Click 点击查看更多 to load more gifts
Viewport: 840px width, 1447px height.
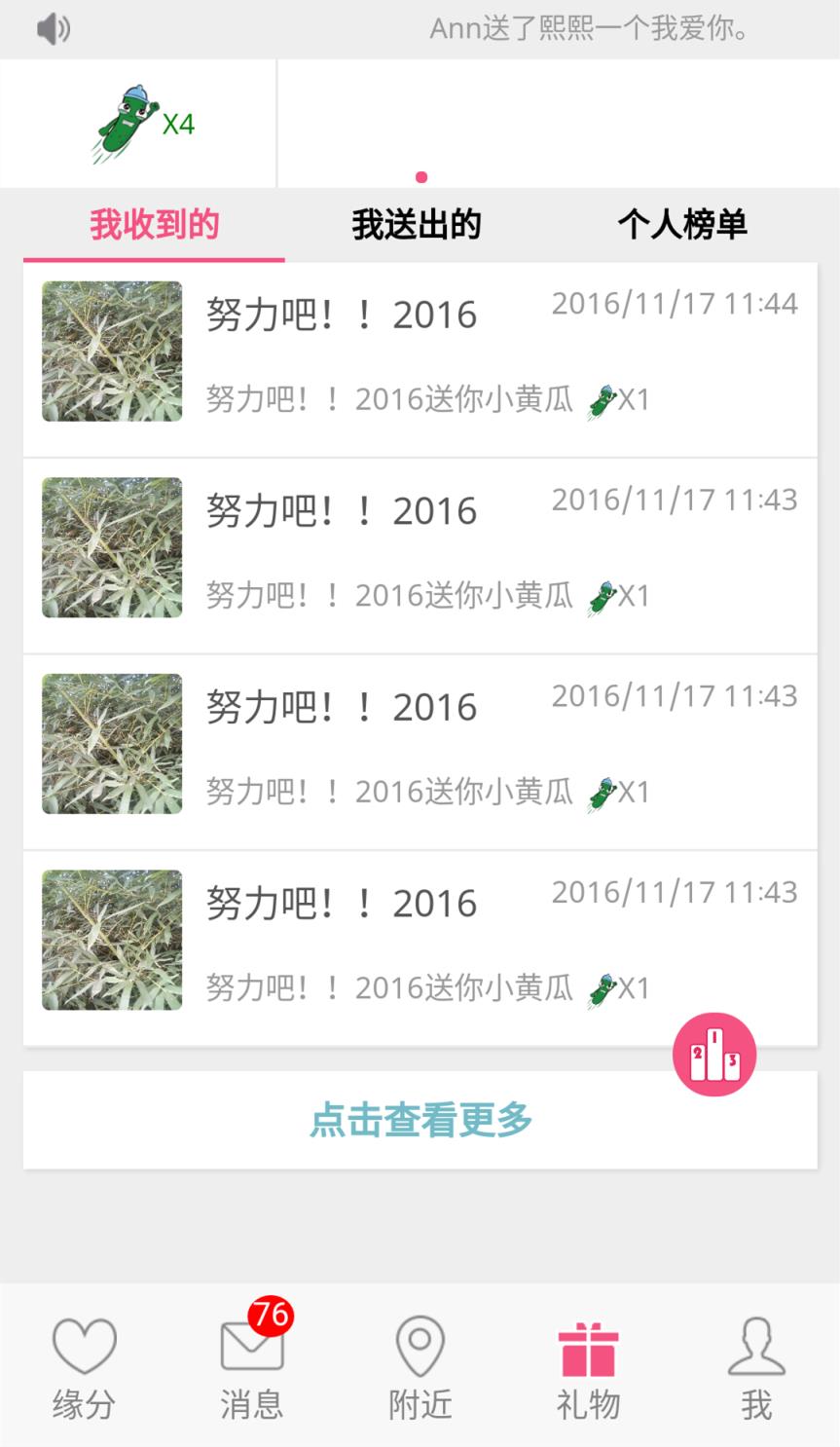(420, 1121)
